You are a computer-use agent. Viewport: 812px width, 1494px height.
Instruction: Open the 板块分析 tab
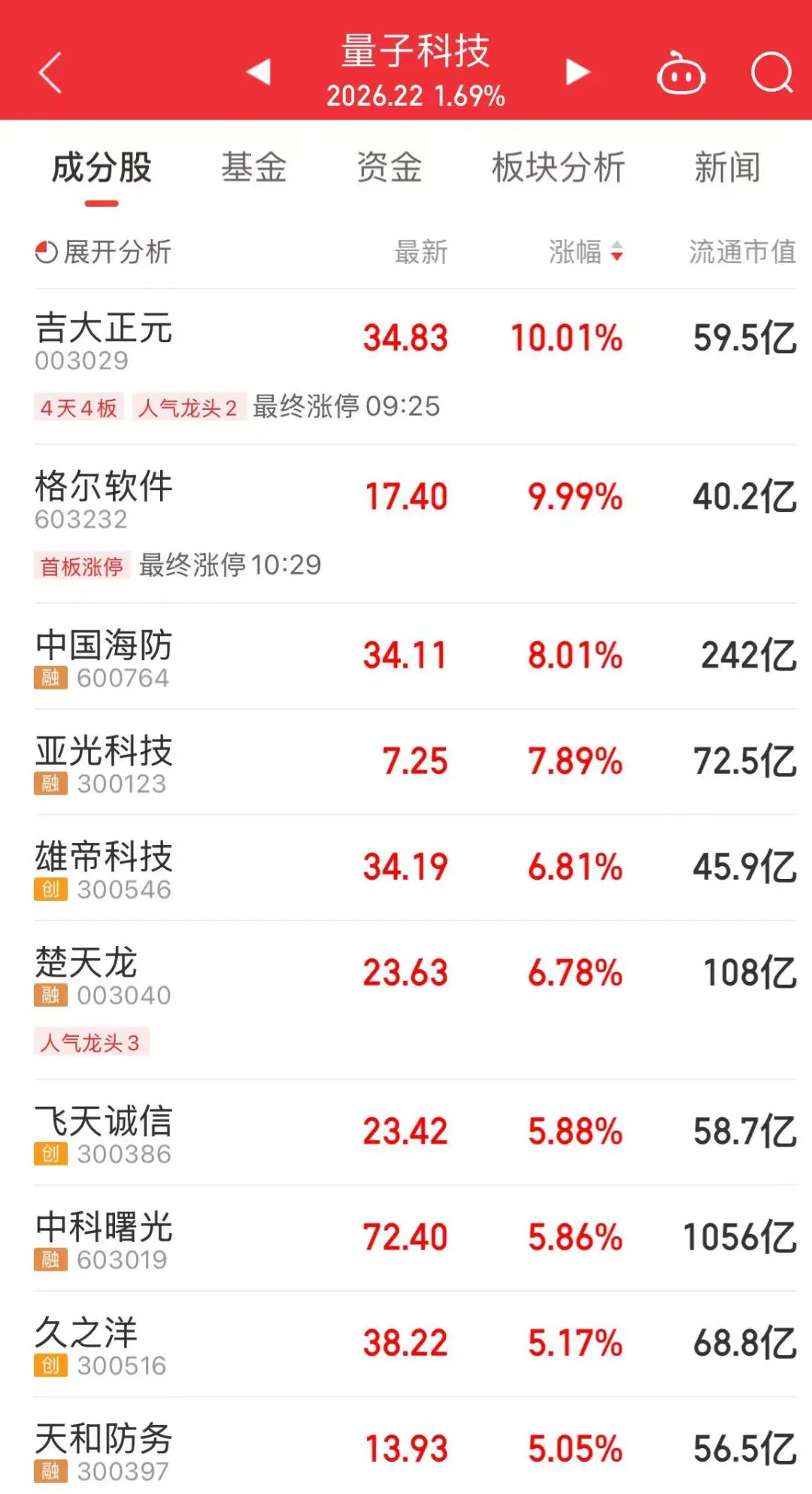coord(559,167)
